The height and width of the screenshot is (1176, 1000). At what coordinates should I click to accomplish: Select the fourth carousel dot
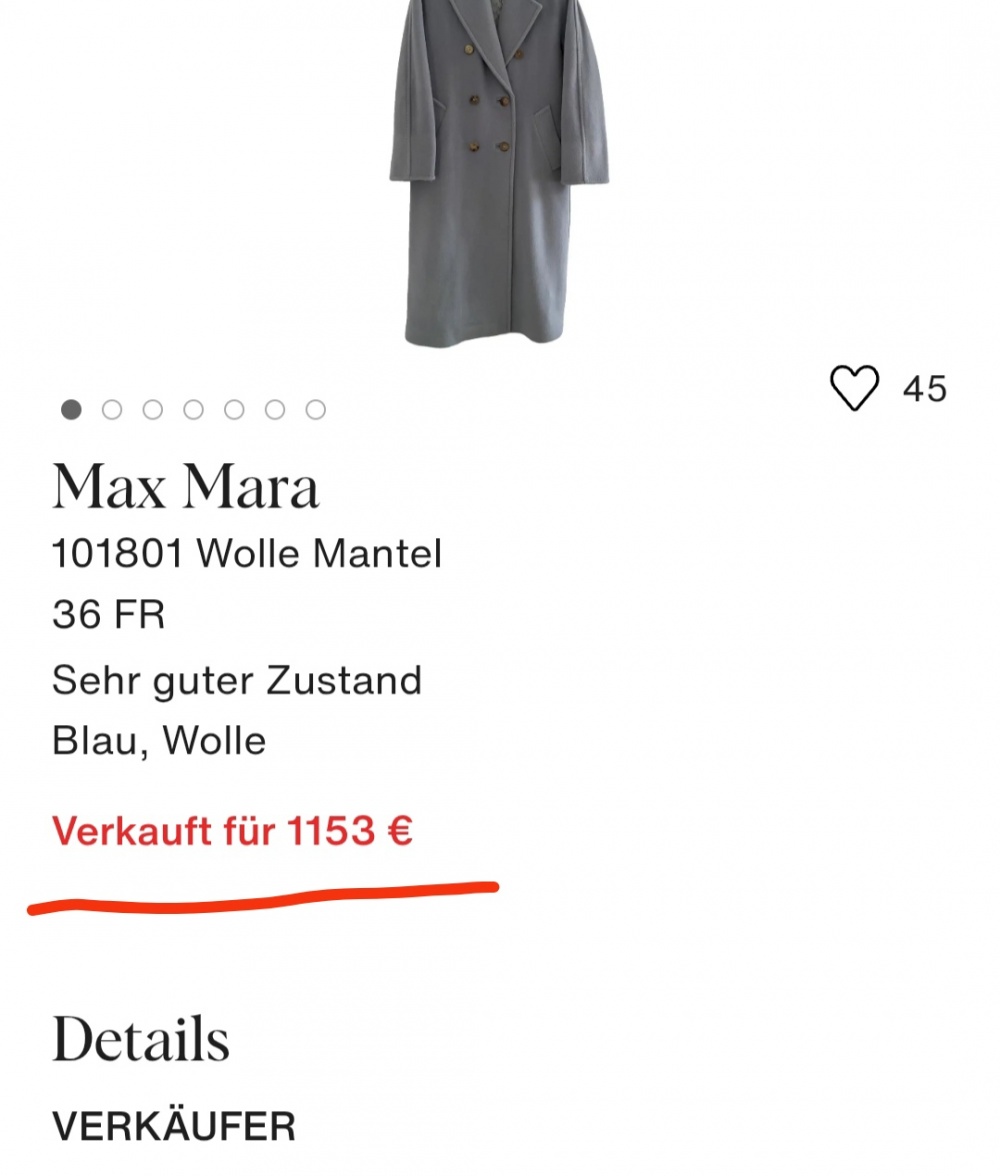(194, 409)
